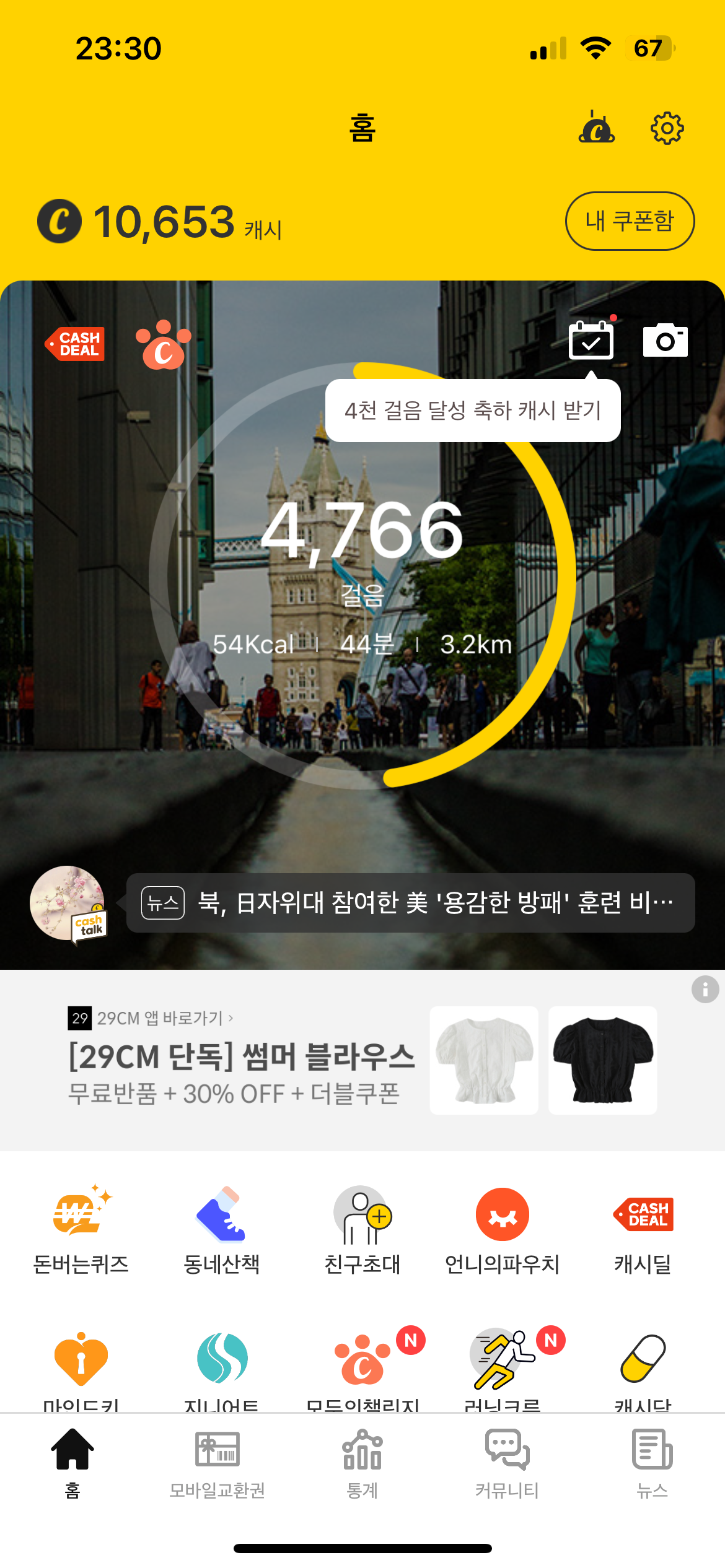725x1568 pixels.
Task: Open the orange paw challenge icon
Action: 164,344
